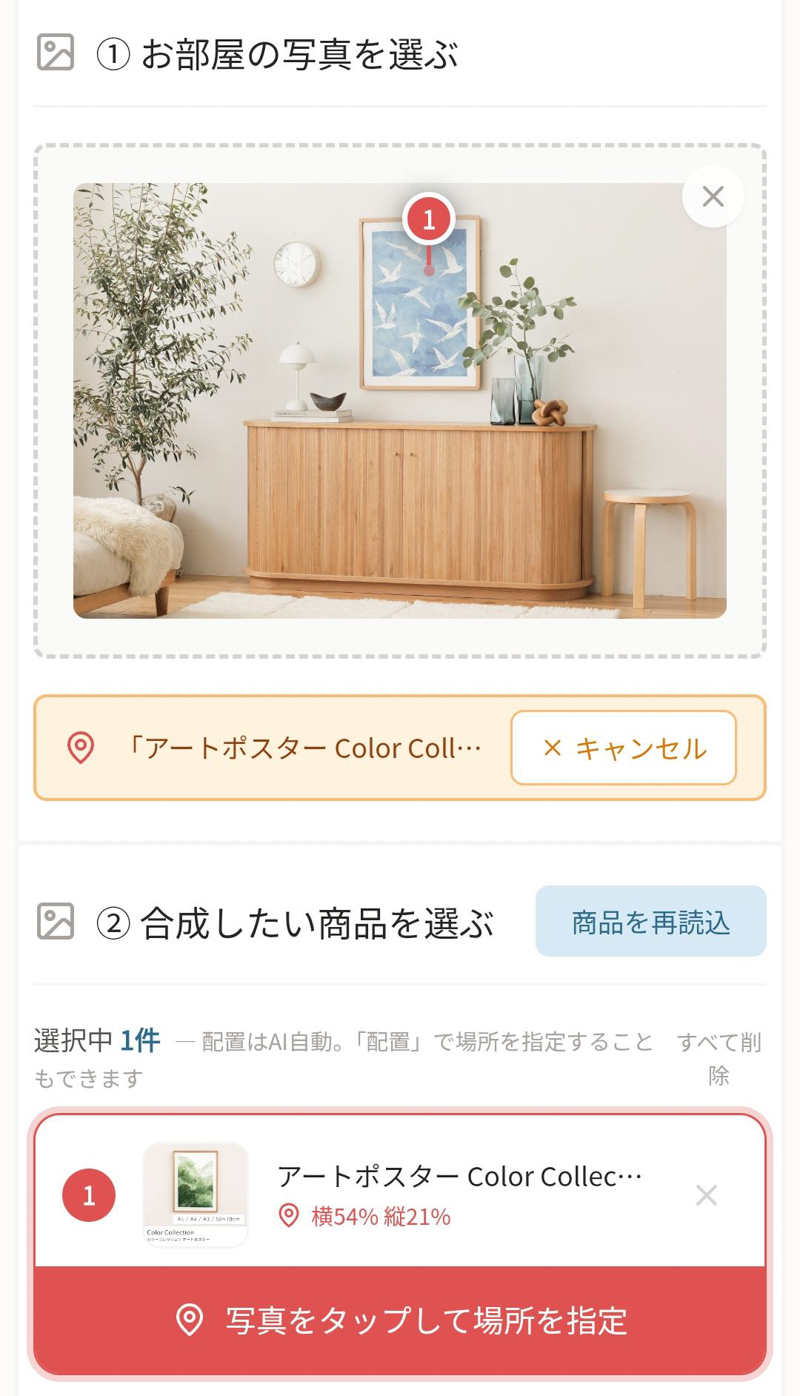Remove the uploaded room photo
800x1396 pixels.
click(712, 197)
